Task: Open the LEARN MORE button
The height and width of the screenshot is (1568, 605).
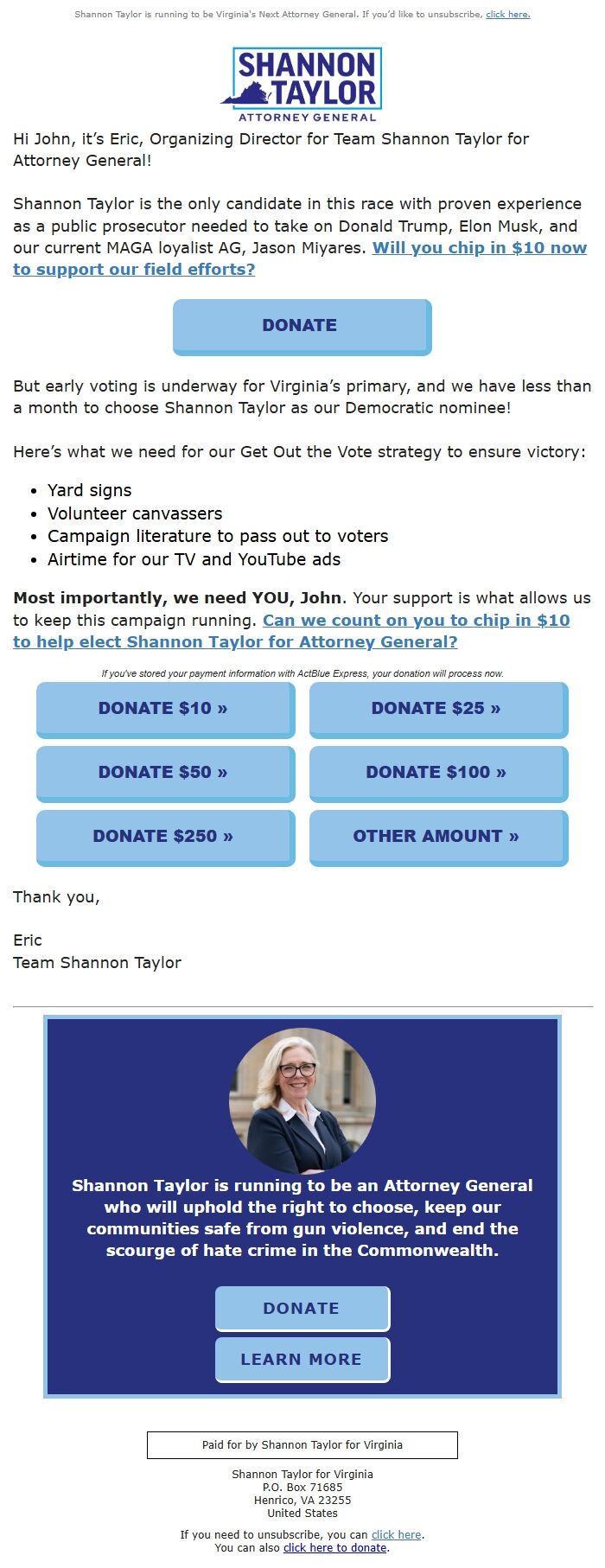Action: 302,1360
